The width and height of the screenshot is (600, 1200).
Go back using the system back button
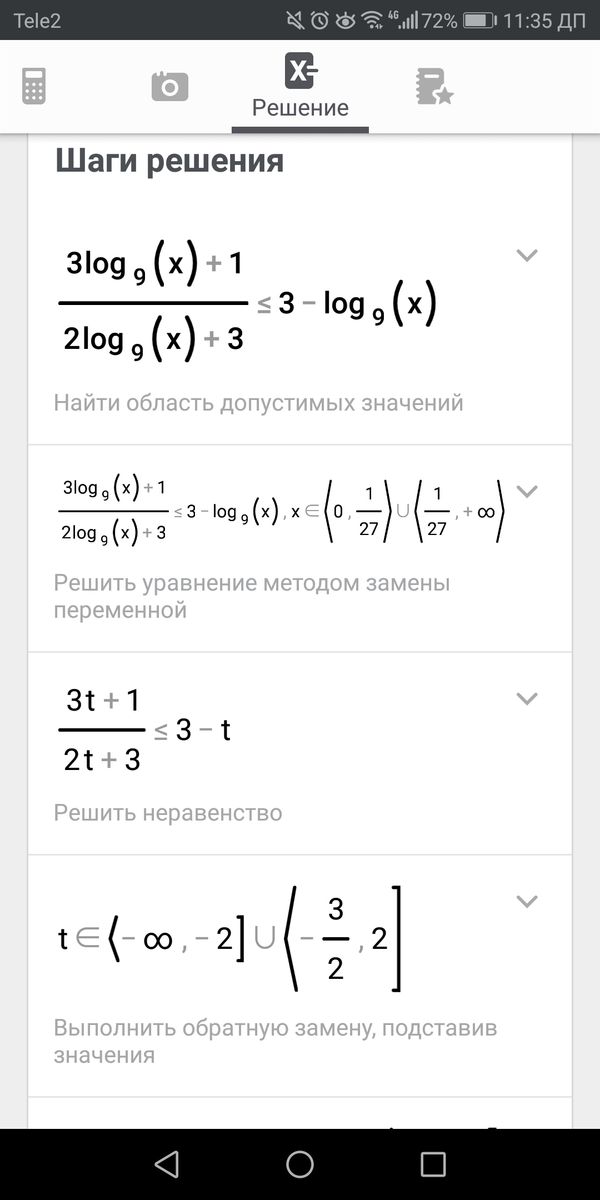pyautogui.click(x=167, y=1163)
